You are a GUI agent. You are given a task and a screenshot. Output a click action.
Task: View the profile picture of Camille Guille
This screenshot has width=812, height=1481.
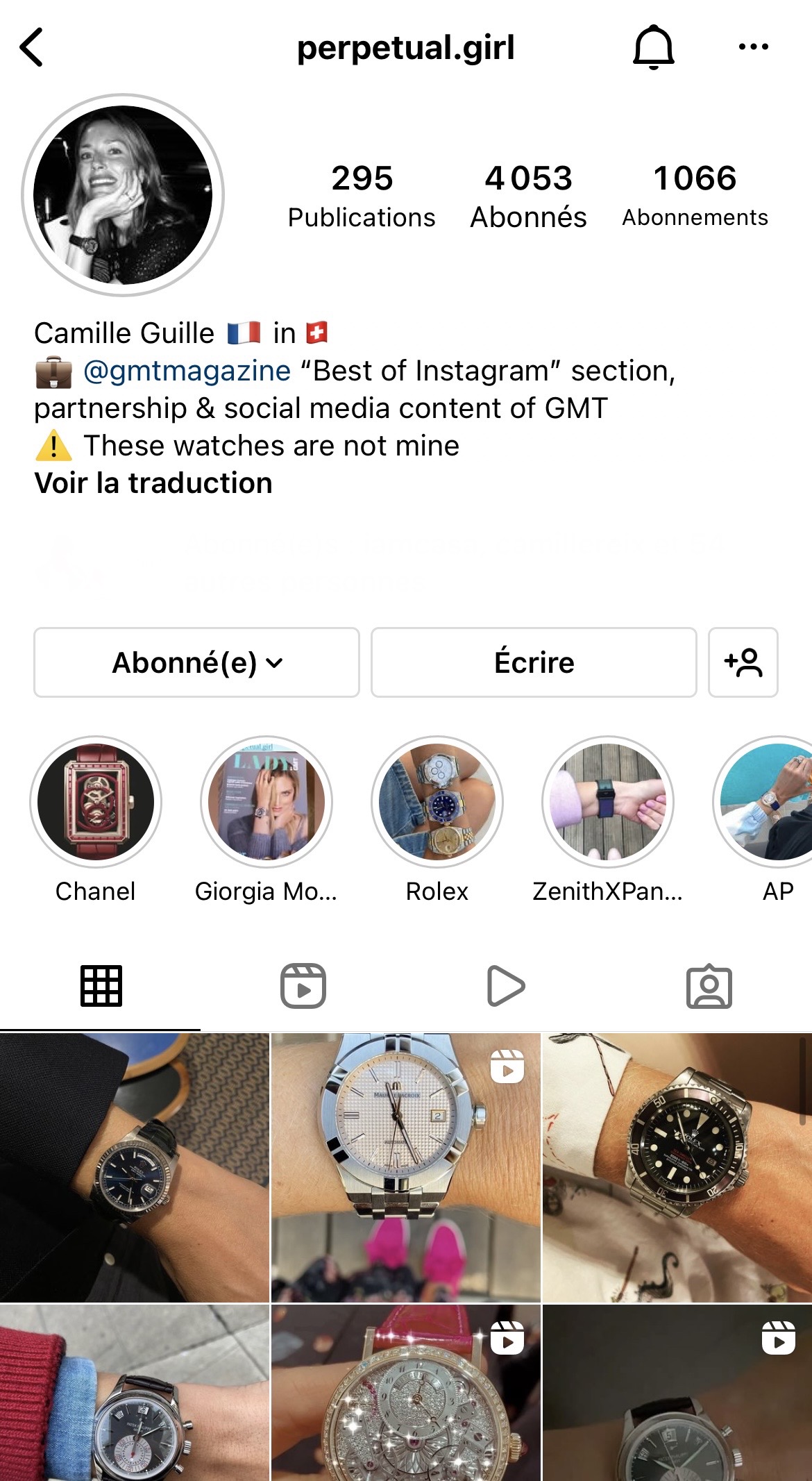123,195
